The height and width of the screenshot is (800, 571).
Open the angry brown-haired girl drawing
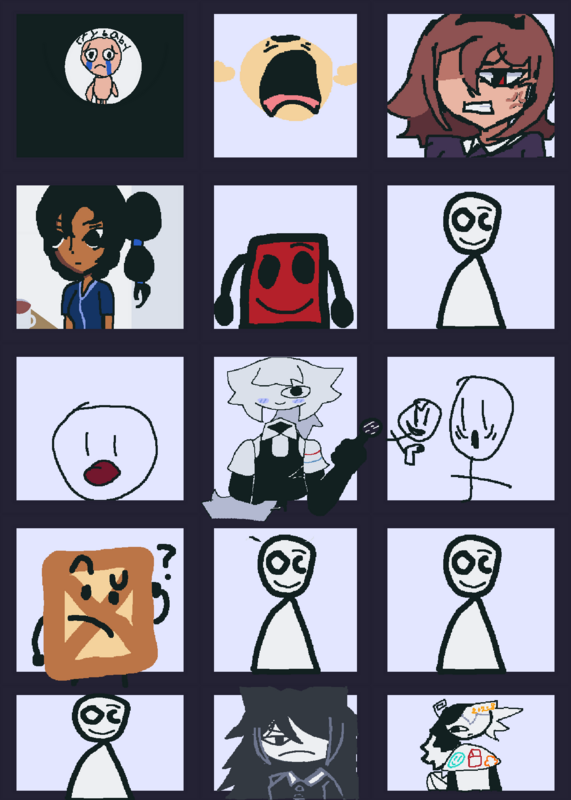(470, 86)
